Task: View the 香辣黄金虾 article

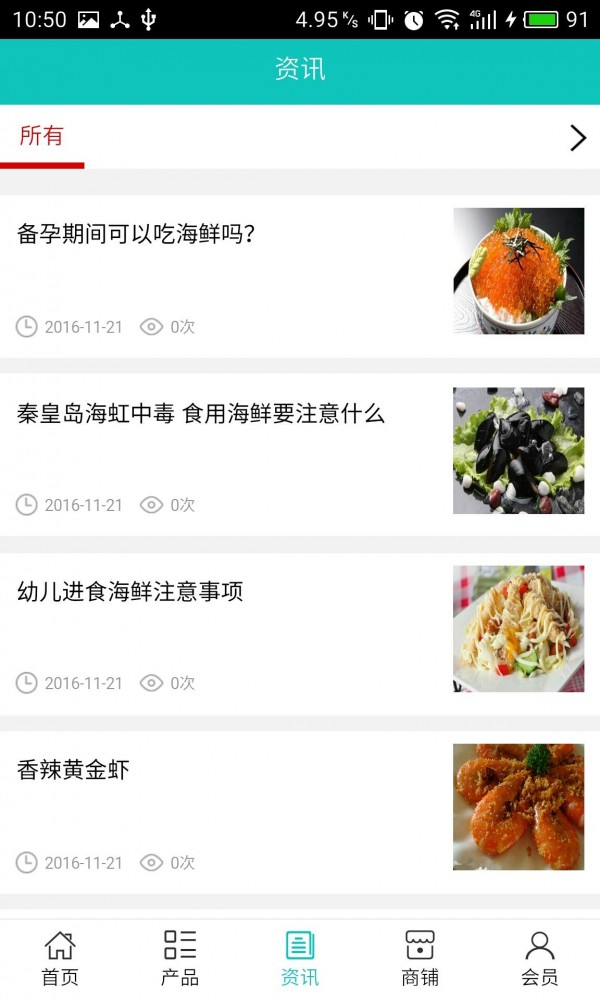Action: pos(73,770)
